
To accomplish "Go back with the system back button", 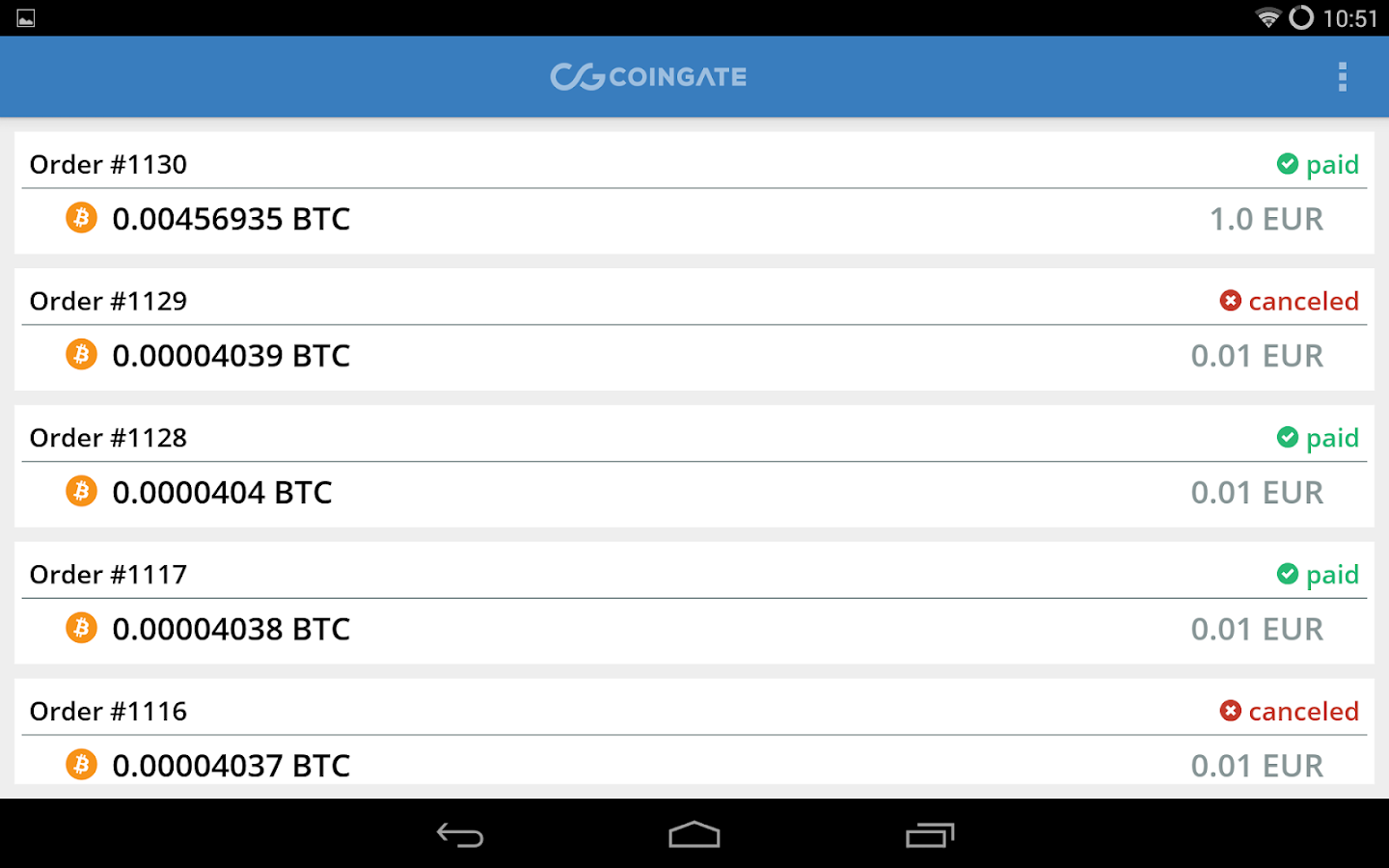I will click(460, 835).
